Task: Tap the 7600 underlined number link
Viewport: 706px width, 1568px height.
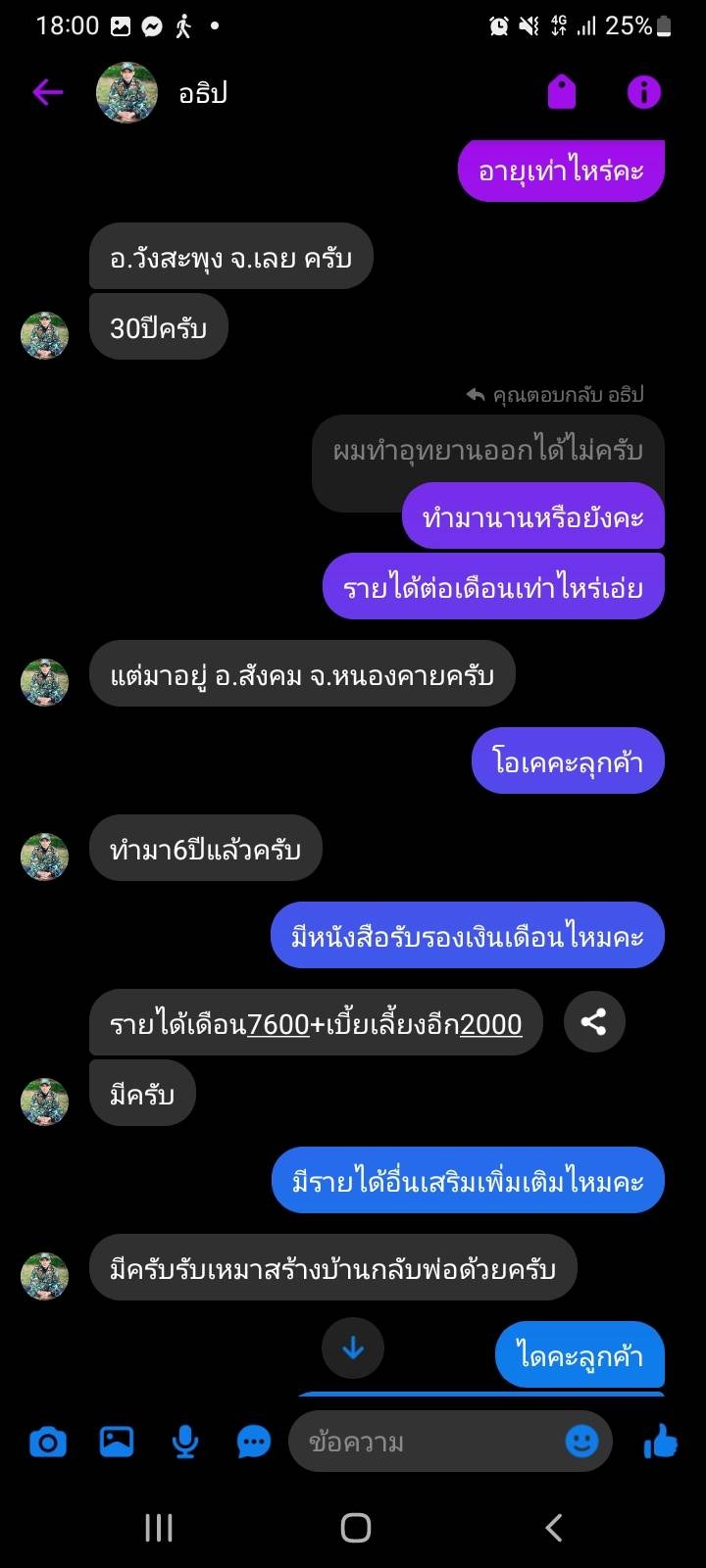Action: coord(278,1024)
